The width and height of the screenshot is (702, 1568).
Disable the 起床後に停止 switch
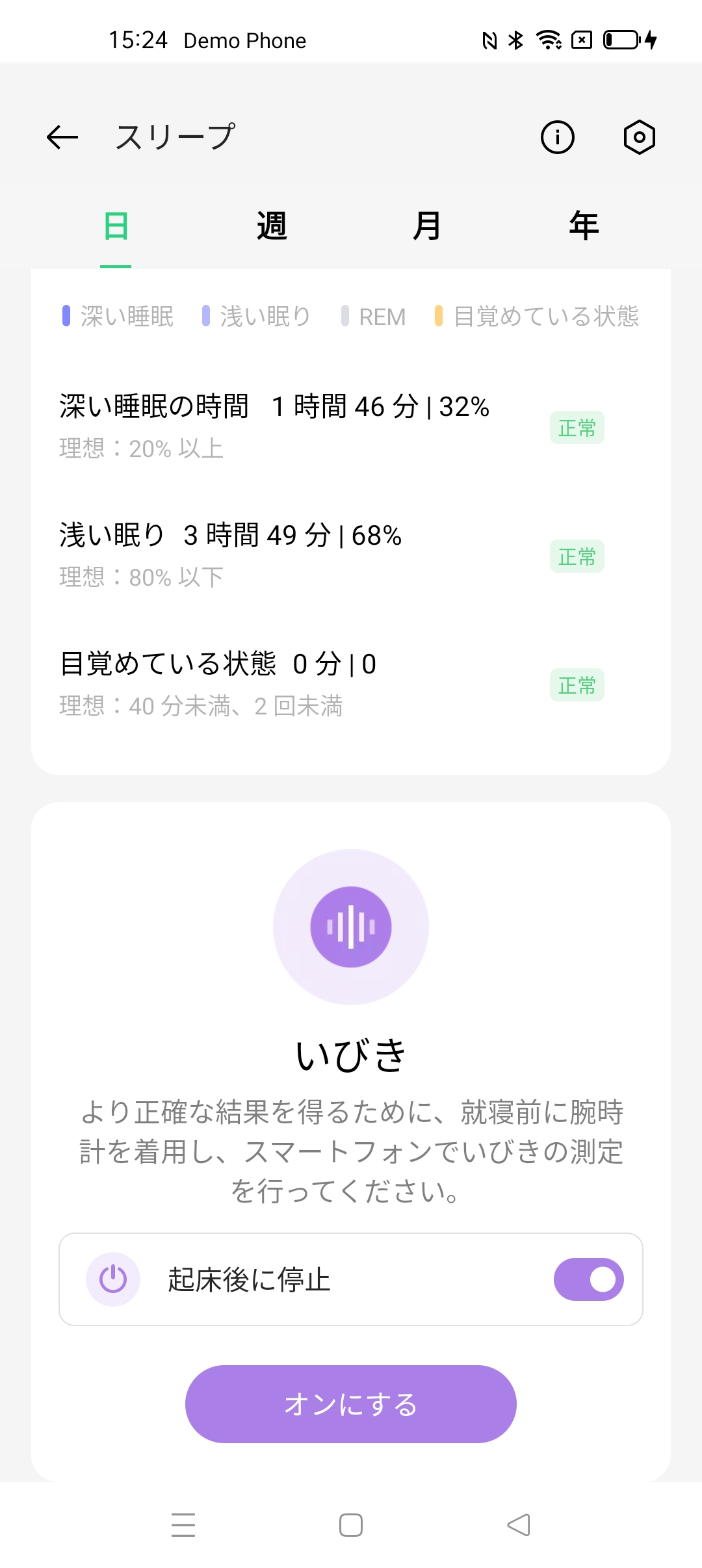(588, 1279)
